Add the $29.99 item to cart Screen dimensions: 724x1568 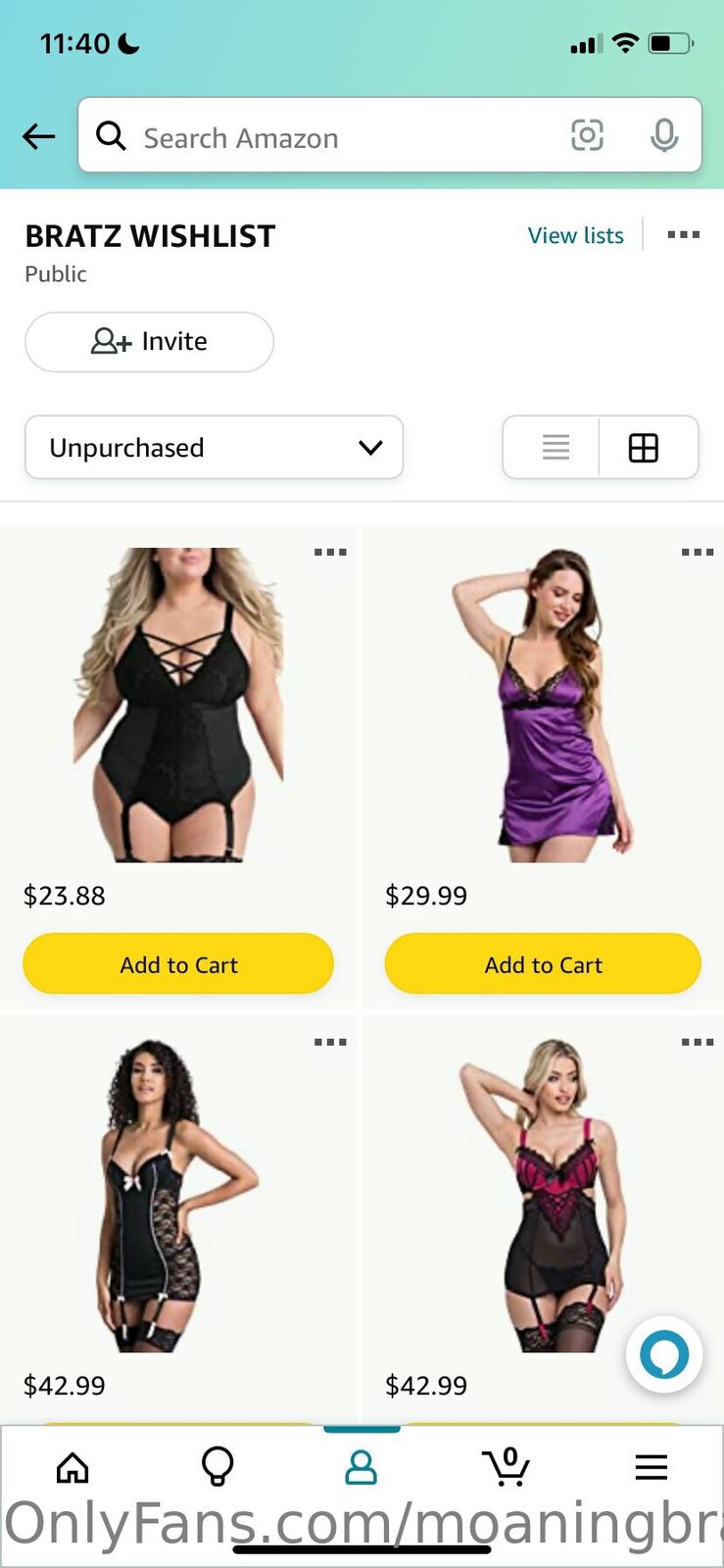(x=543, y=964)
